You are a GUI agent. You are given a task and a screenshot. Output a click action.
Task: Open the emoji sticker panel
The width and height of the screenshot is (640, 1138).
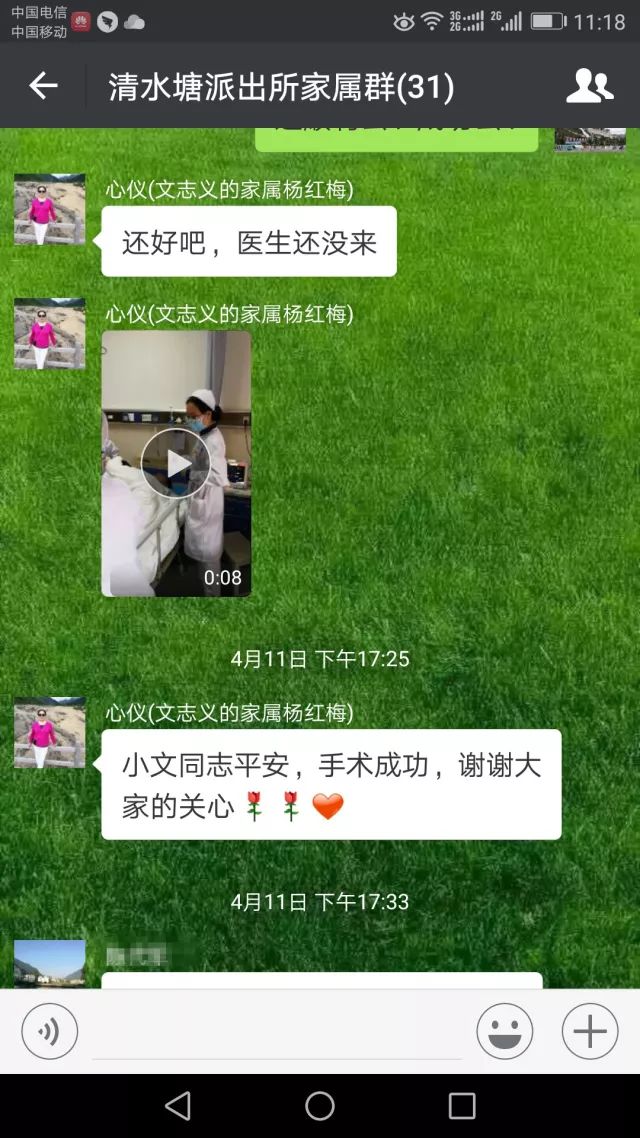click(x=504, y=1031)
